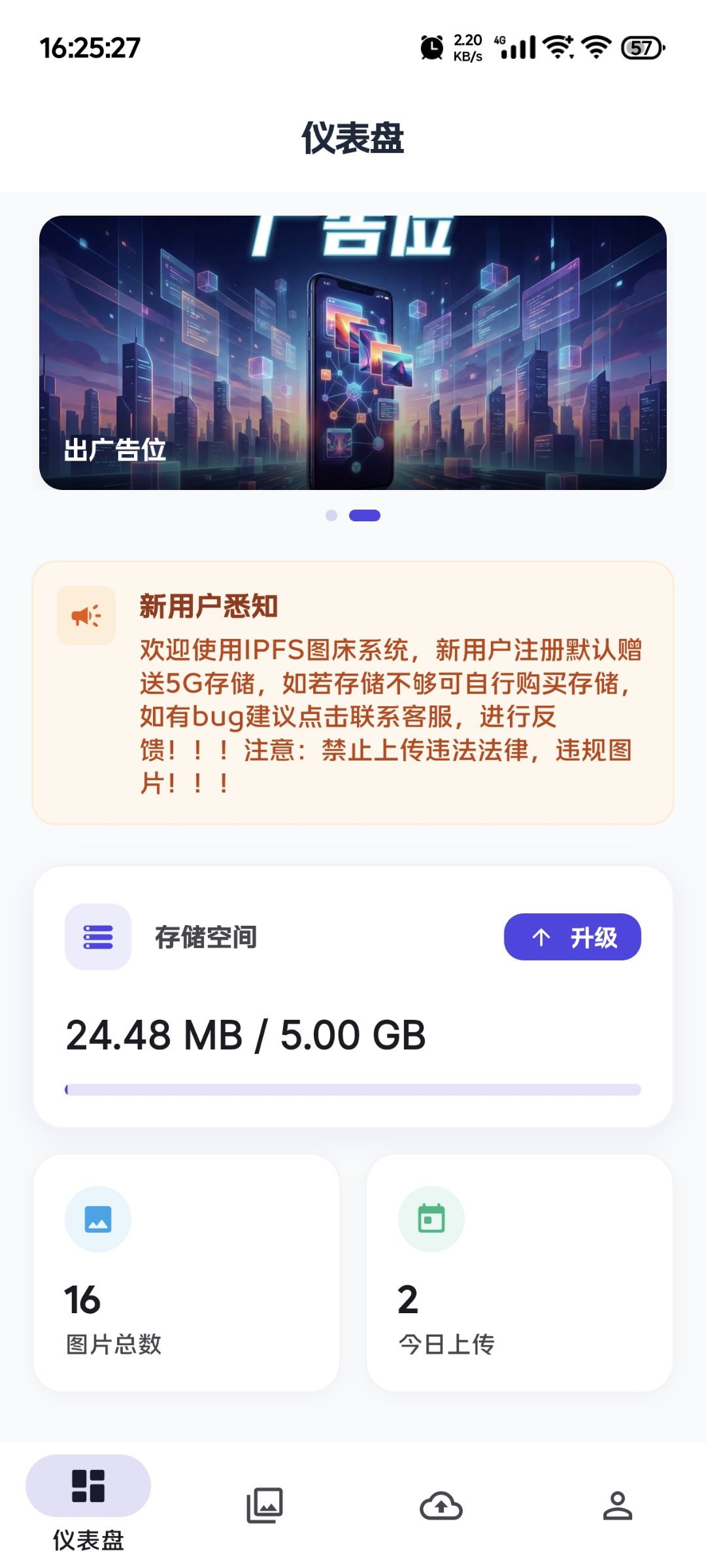This screenshot has width=706, height=1568.
Task: Open the 仪表盘 dashboard tab icon
Action: pyautogui.click(x=88, y=1485)
